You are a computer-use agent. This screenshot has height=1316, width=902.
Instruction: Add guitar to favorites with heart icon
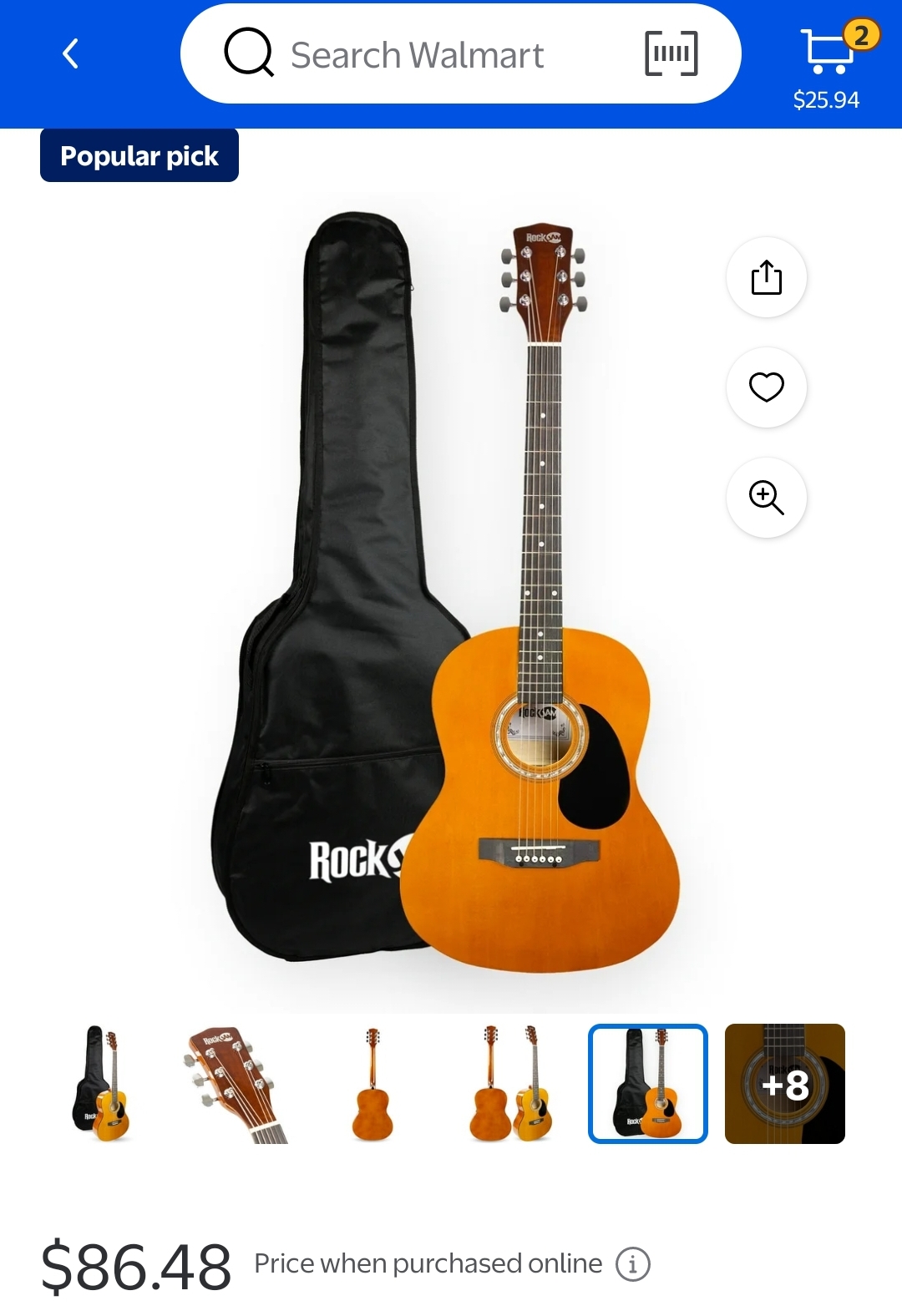click(767, 387)
